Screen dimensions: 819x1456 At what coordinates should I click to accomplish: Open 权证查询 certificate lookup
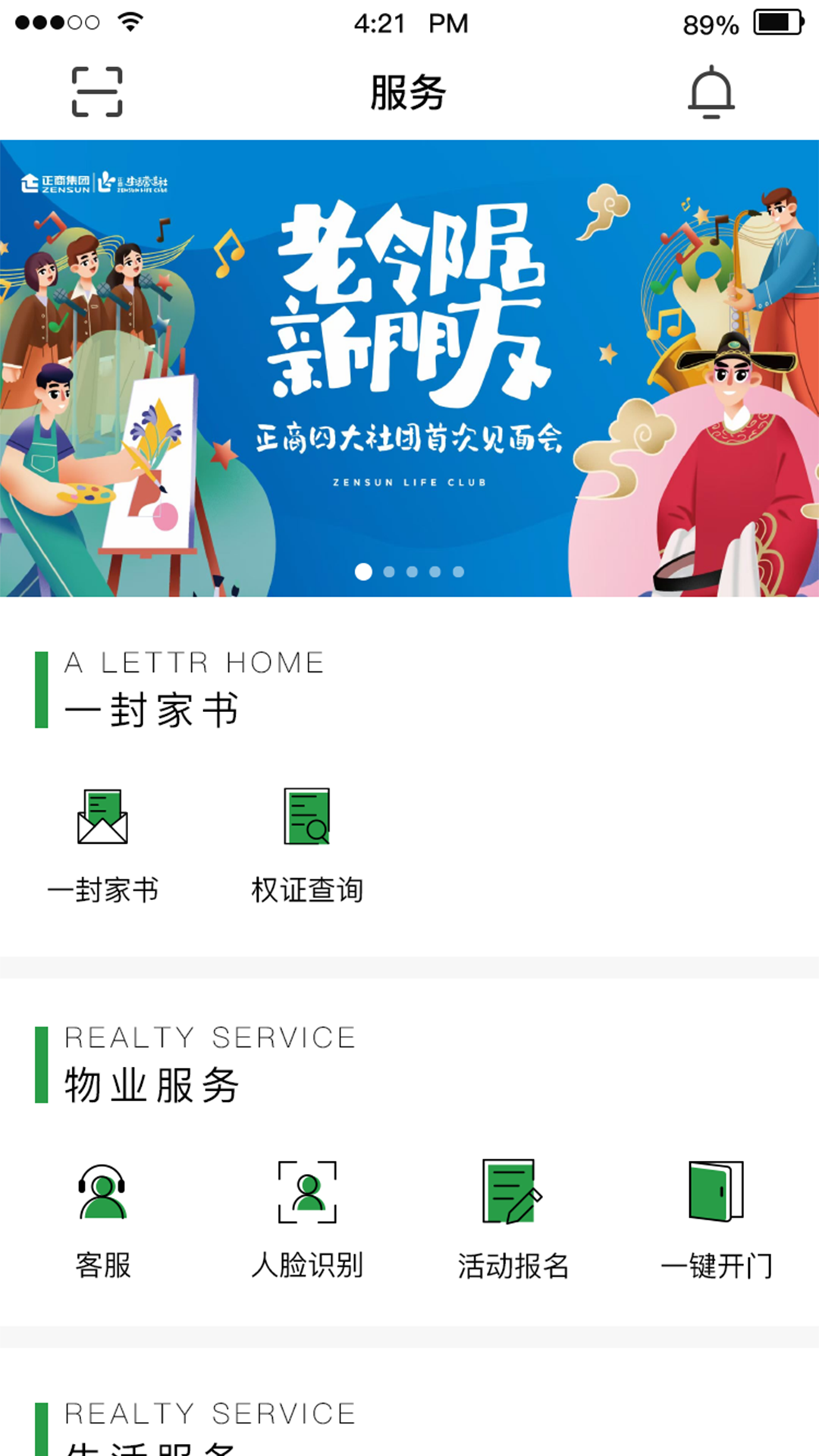(x=307, y=843)
